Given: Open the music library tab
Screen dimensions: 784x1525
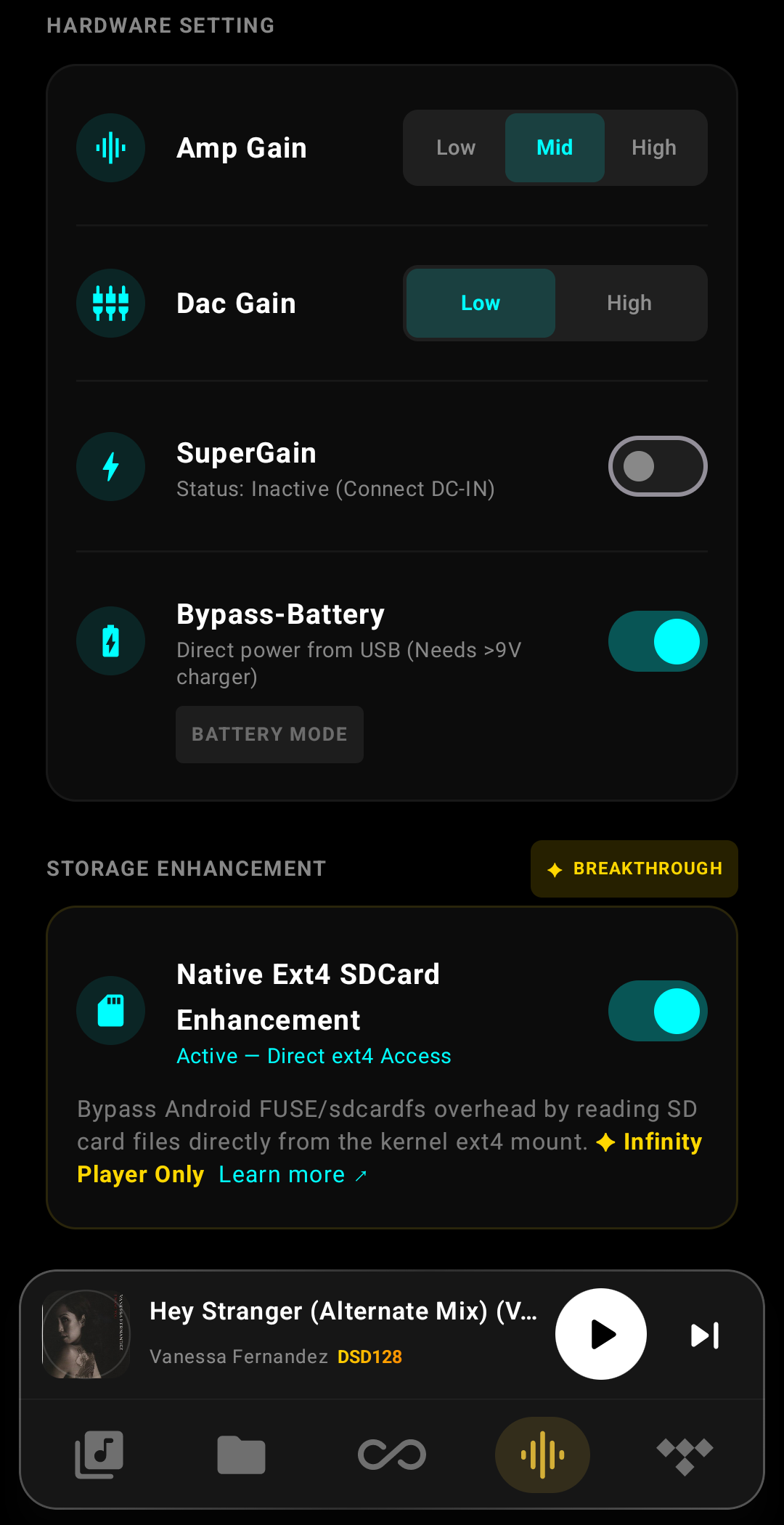Looking at the screenshot, I should coord(99,1455).
